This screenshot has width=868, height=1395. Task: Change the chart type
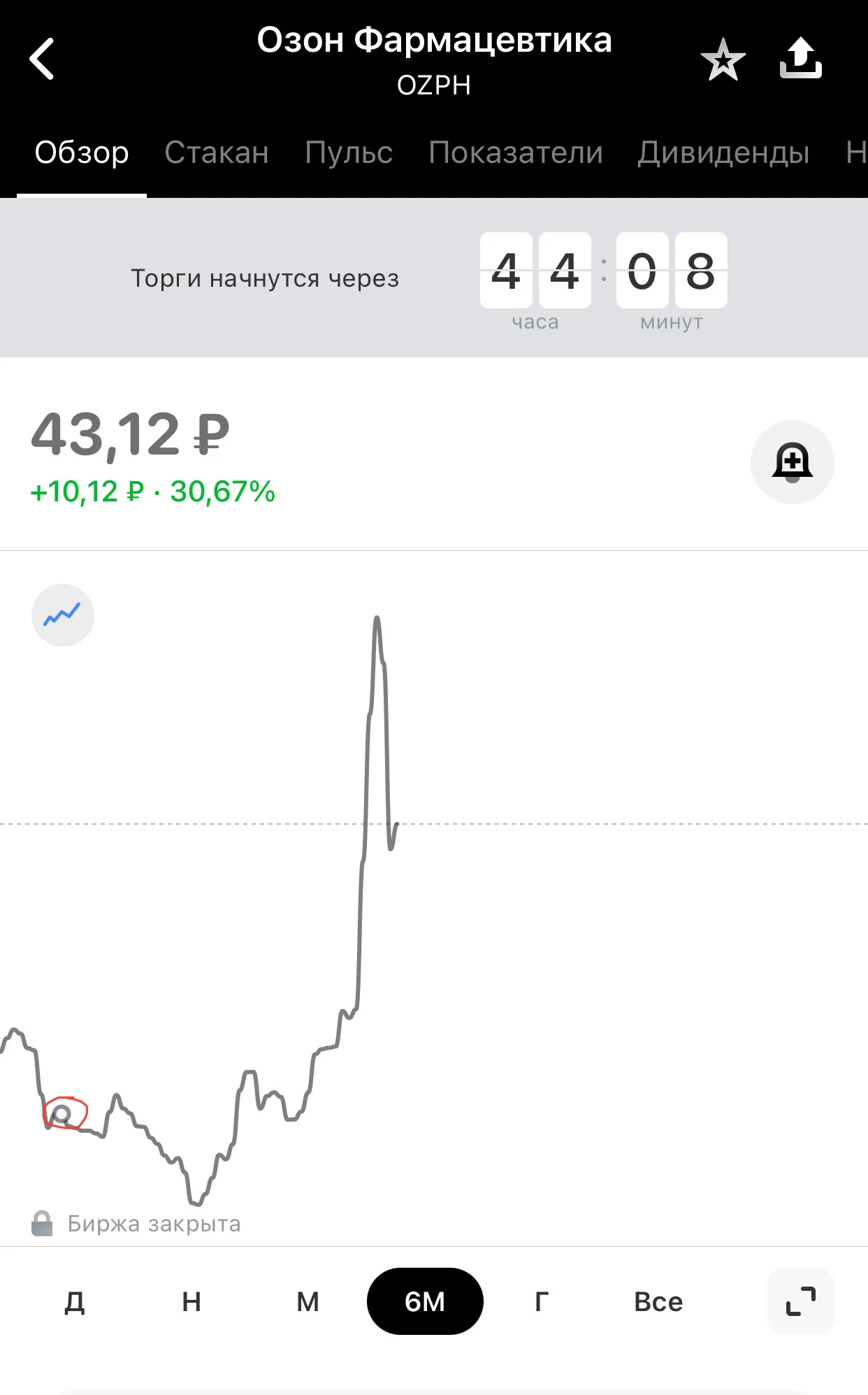pos(63,615)
